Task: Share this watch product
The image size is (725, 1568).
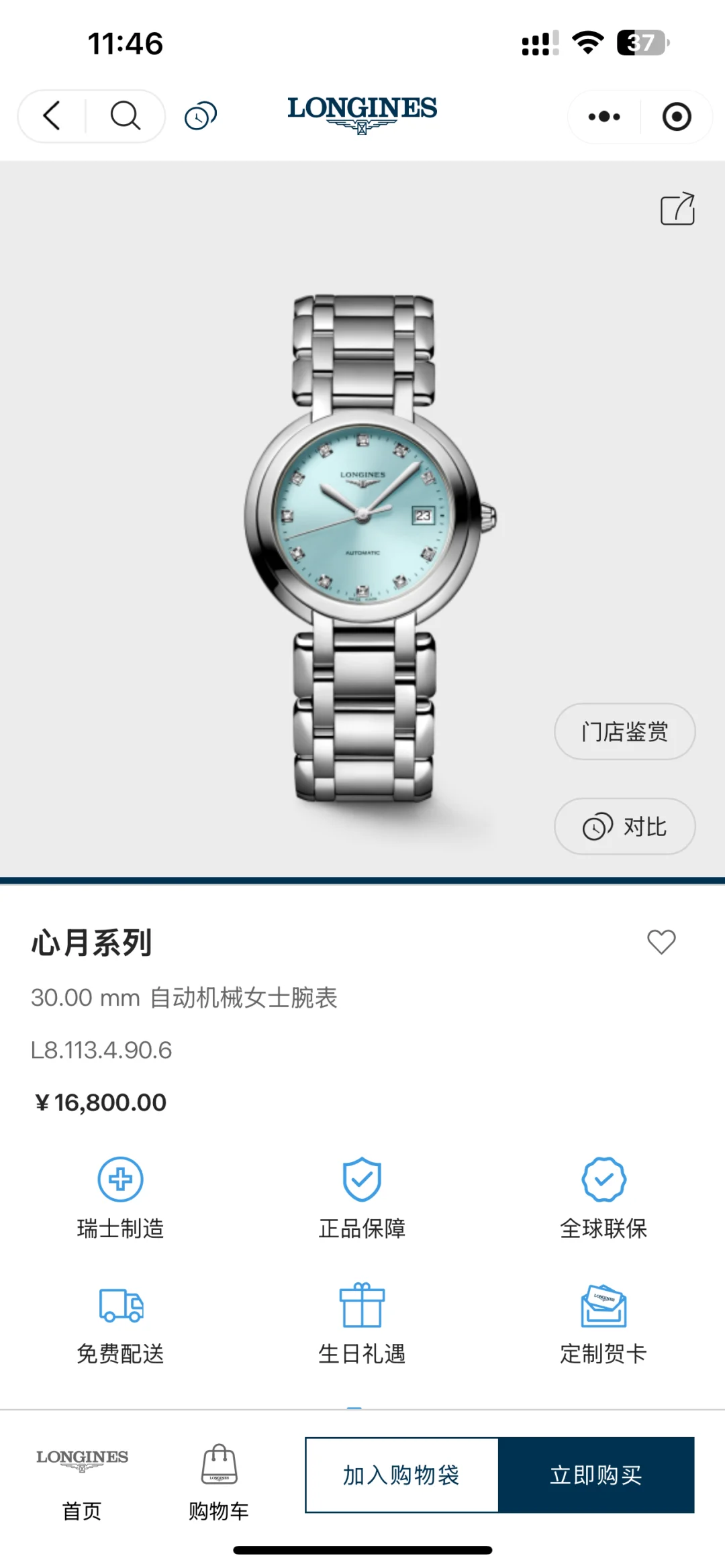Action: click(677, 209)
